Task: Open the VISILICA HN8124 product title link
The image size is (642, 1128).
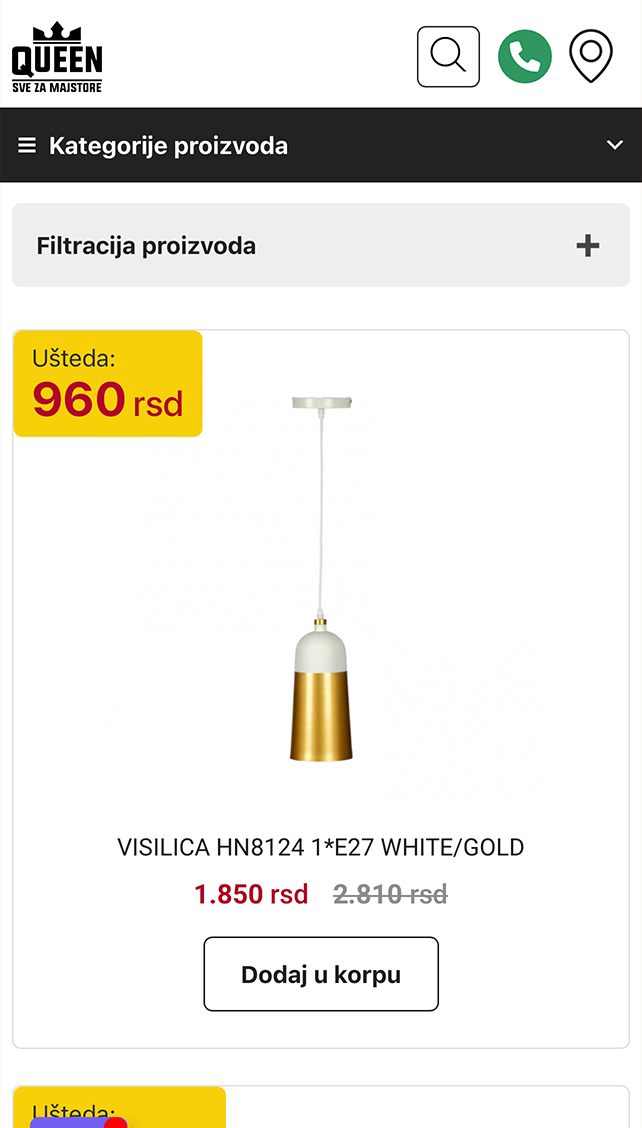Action: [x=321, y=848]
